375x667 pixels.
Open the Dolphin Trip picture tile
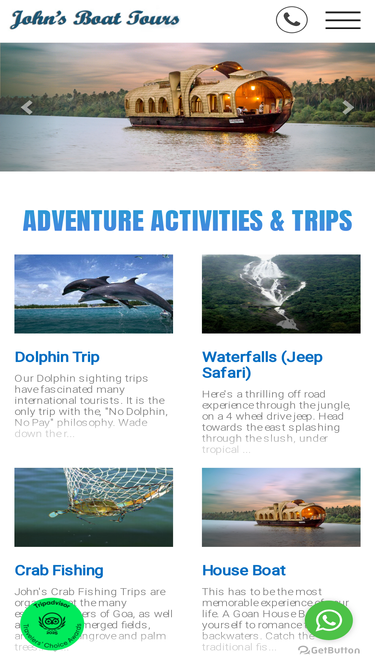point(94,294)
